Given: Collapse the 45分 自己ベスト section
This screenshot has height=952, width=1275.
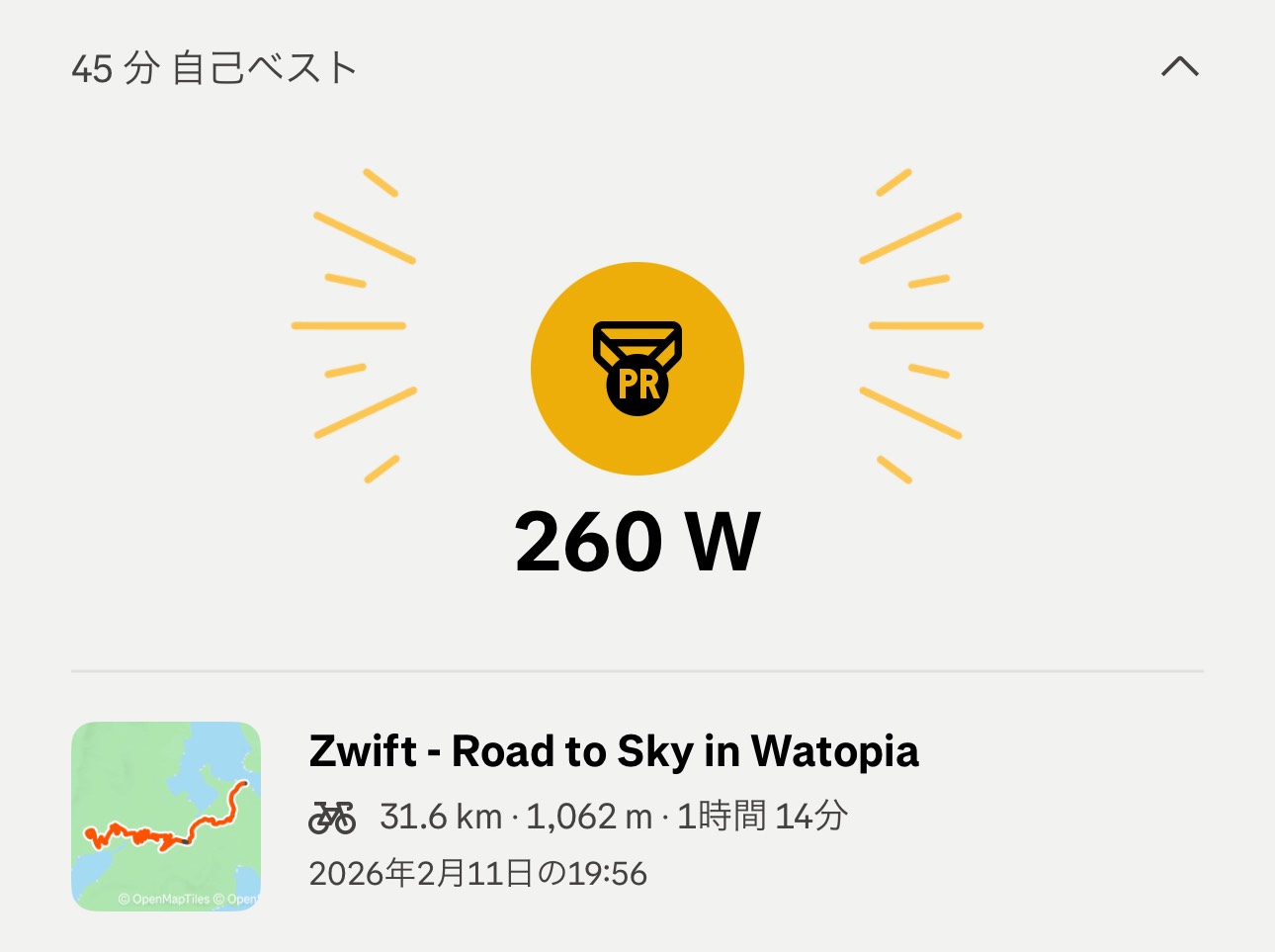Looking at the screenshot, I should pos(1179,67).
